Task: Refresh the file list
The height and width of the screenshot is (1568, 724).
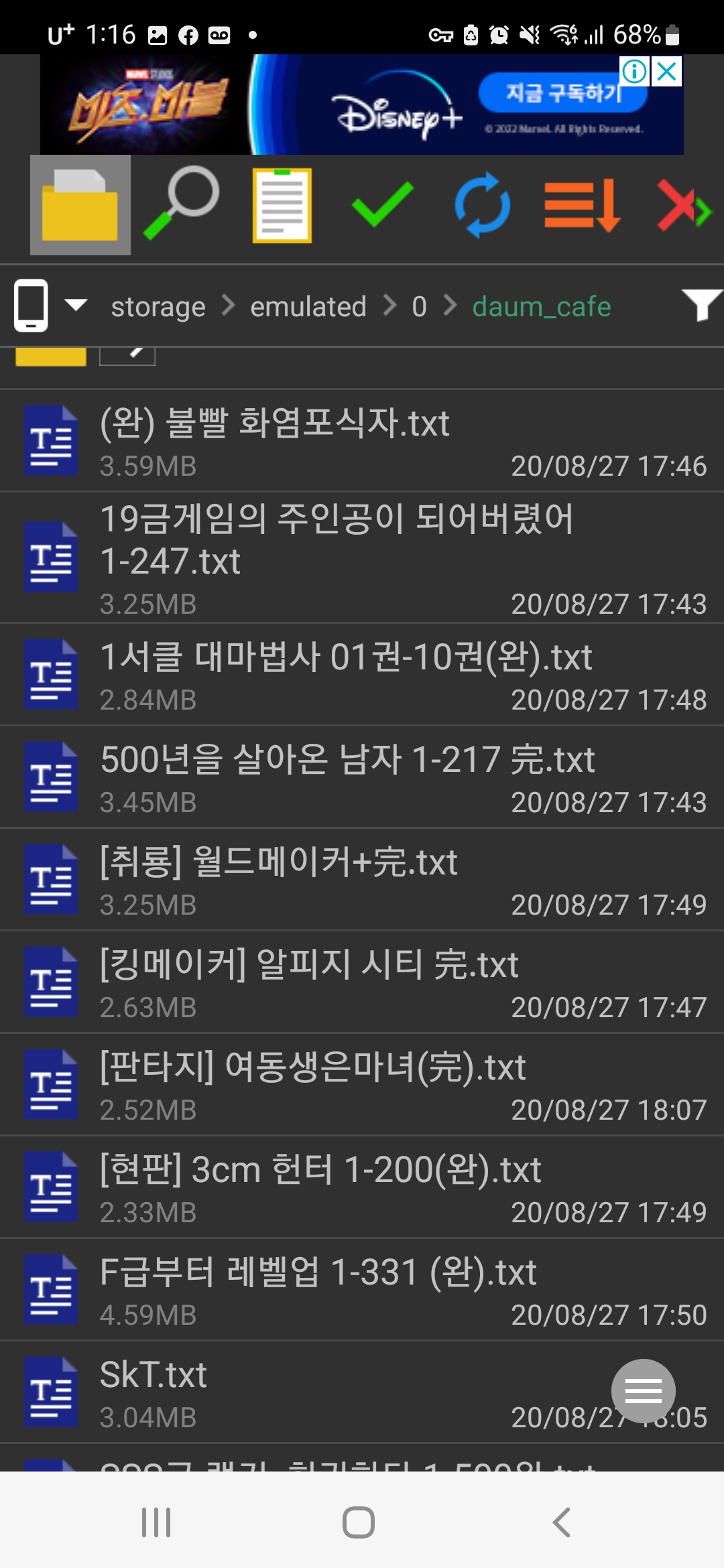Action: (483, 205)
